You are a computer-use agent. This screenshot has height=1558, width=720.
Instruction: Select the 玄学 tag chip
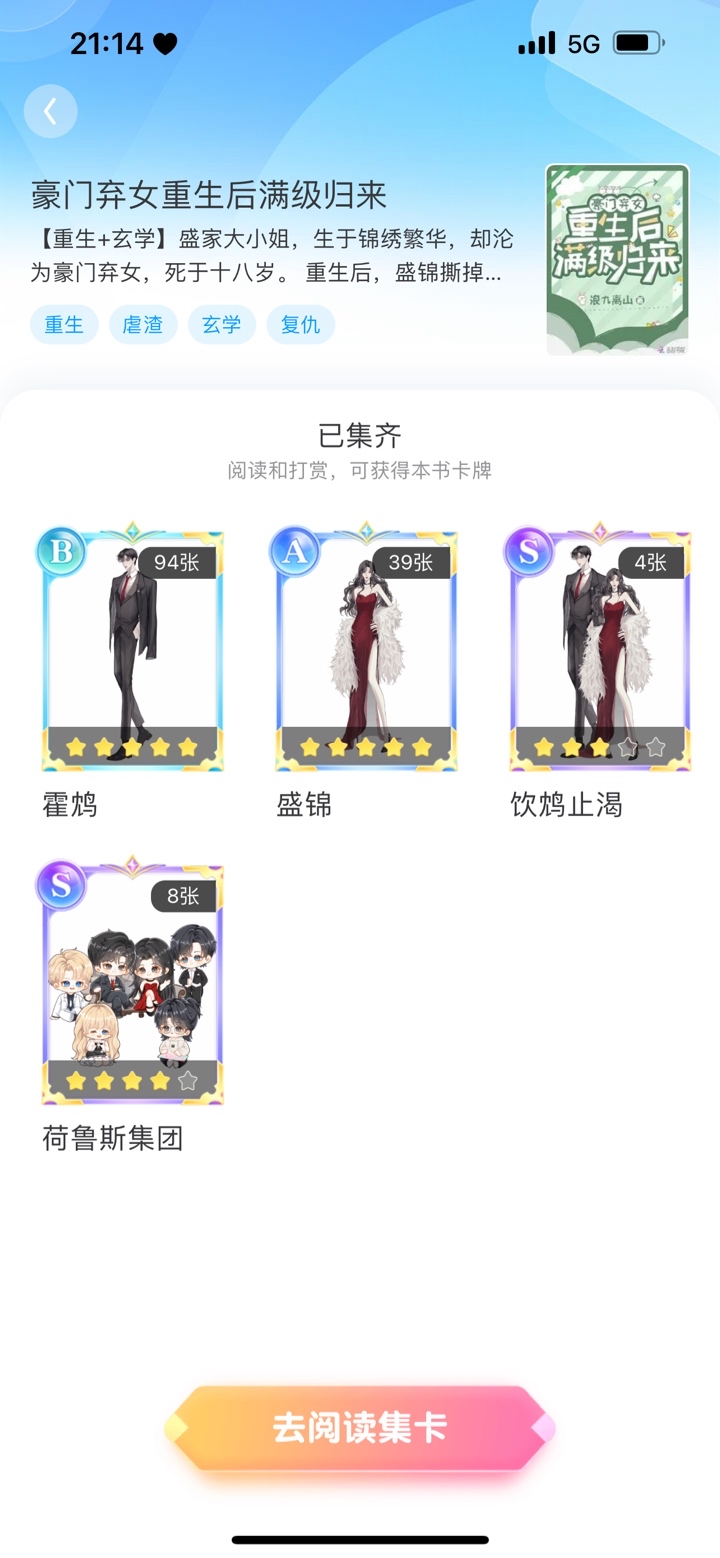pos(222,325)
